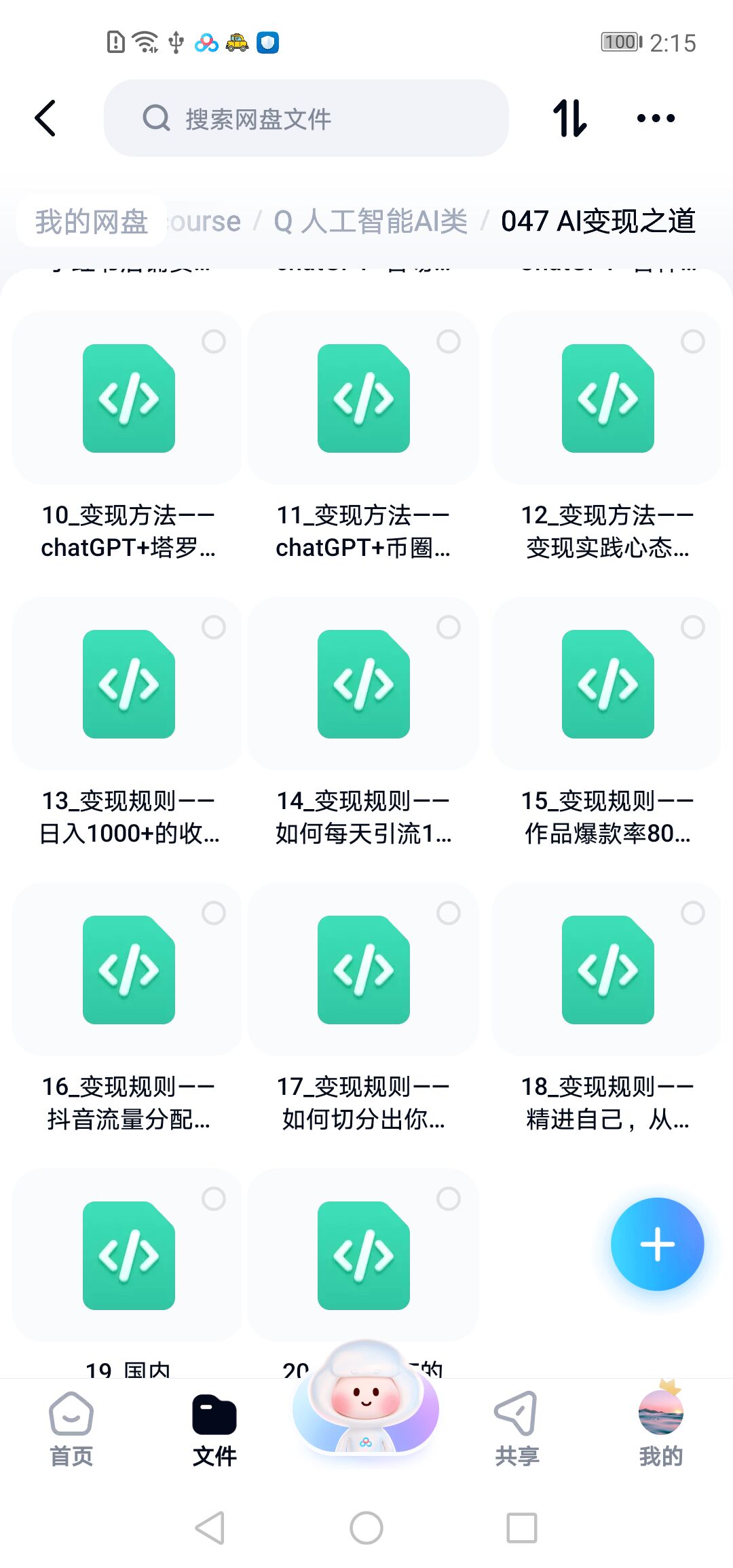Switch to the 共享 tab

point(516,1428)
